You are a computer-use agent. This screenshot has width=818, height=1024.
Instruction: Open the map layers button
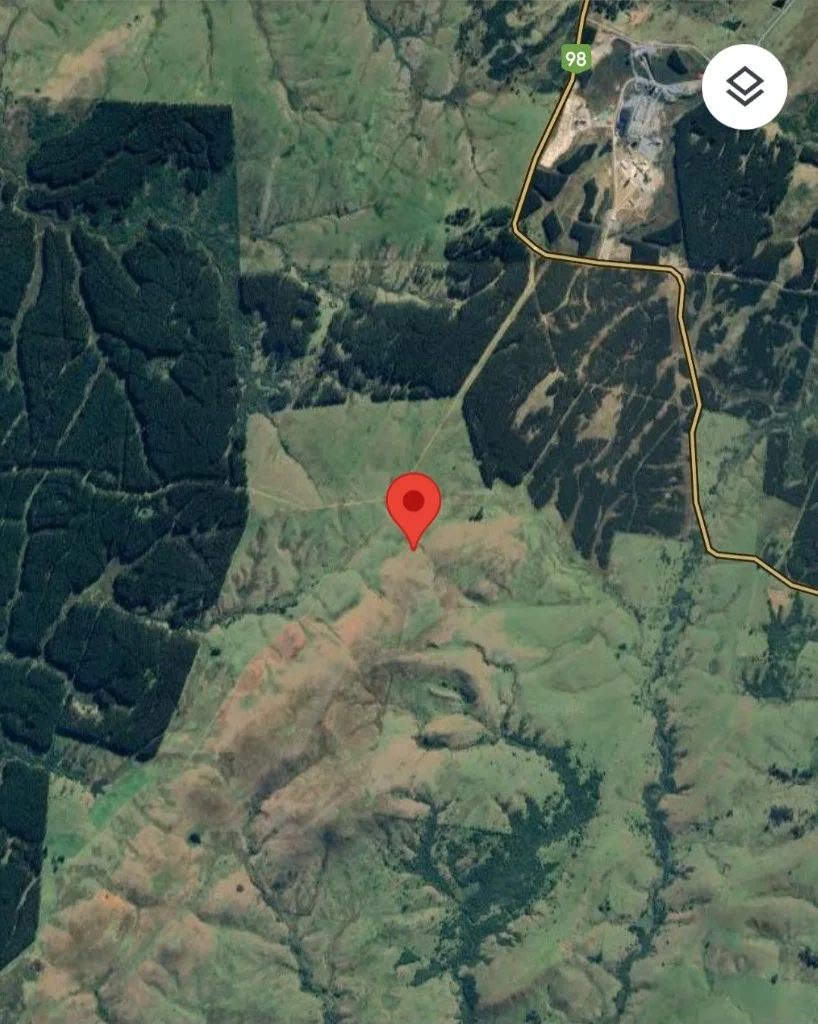pos(744,87)
